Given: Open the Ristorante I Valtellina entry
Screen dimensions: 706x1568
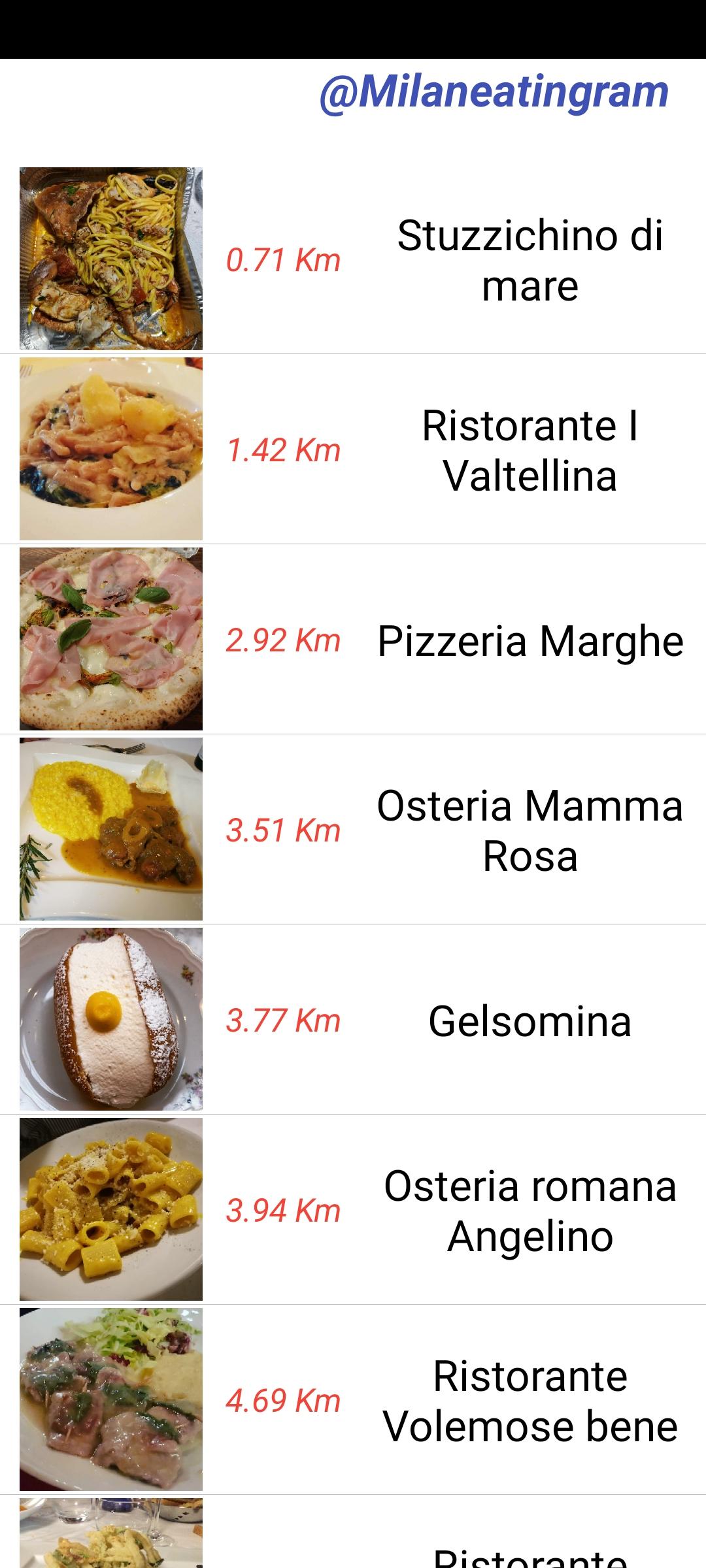Looking at the screenshot, I should (353, 449).
